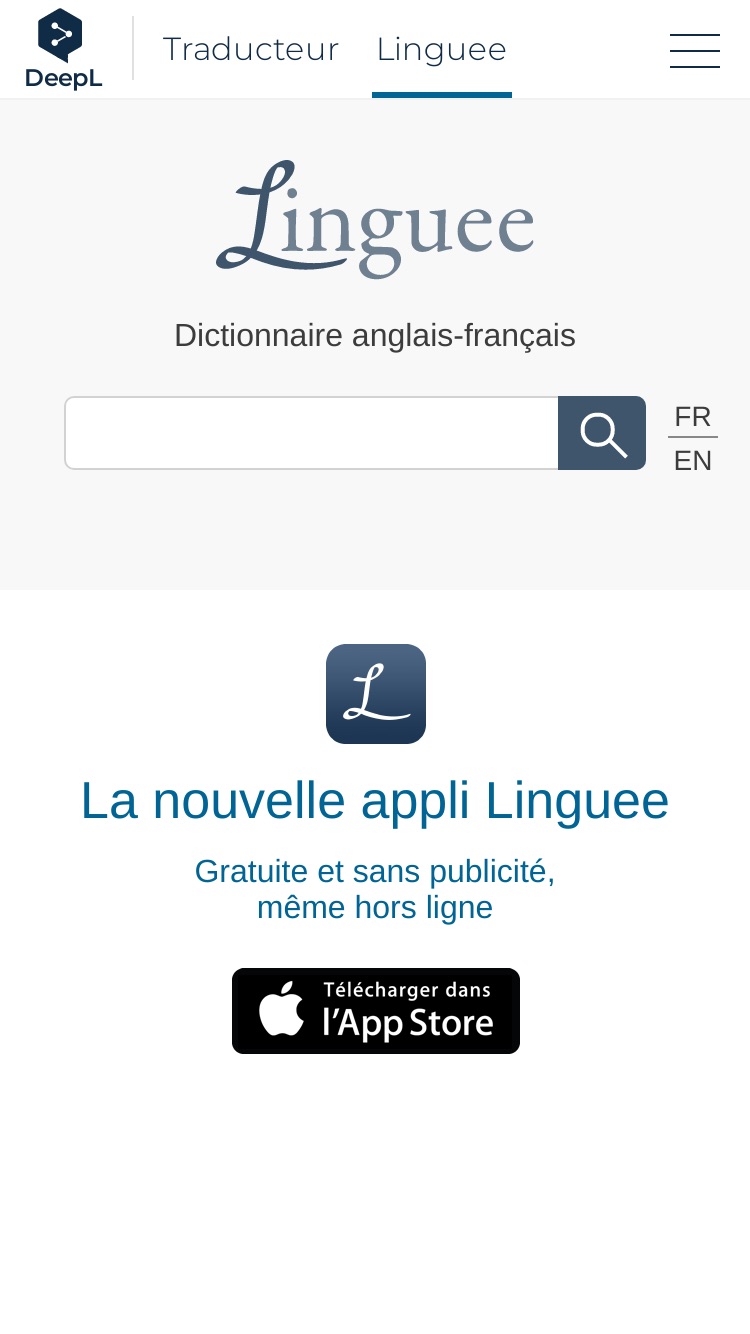Select the Linguee tab

pos(441,49)
